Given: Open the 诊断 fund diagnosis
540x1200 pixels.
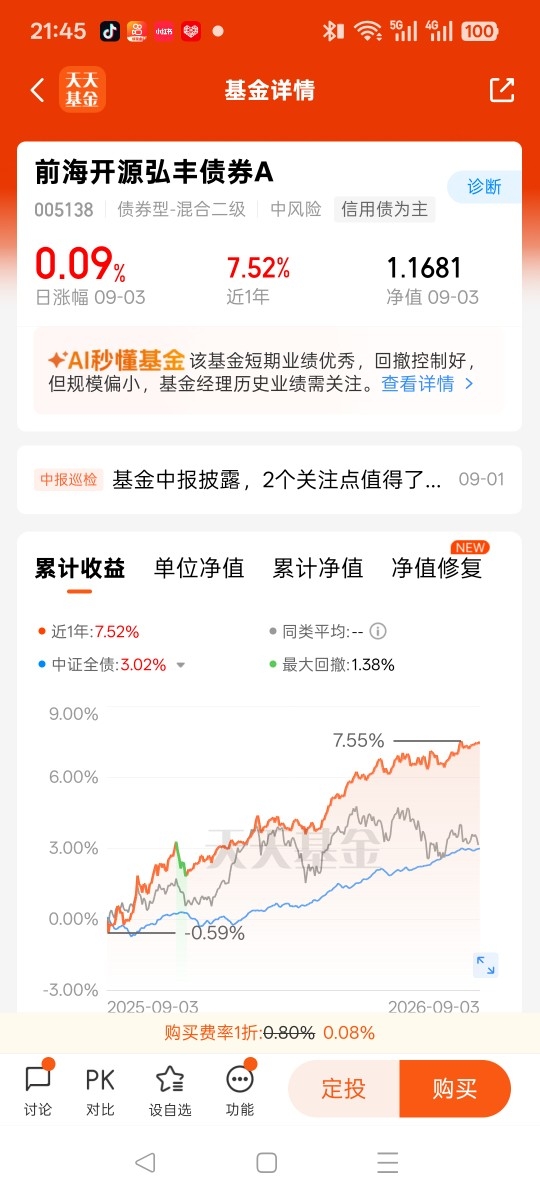Looking at the screenshot, I should (x=485, y=186).
